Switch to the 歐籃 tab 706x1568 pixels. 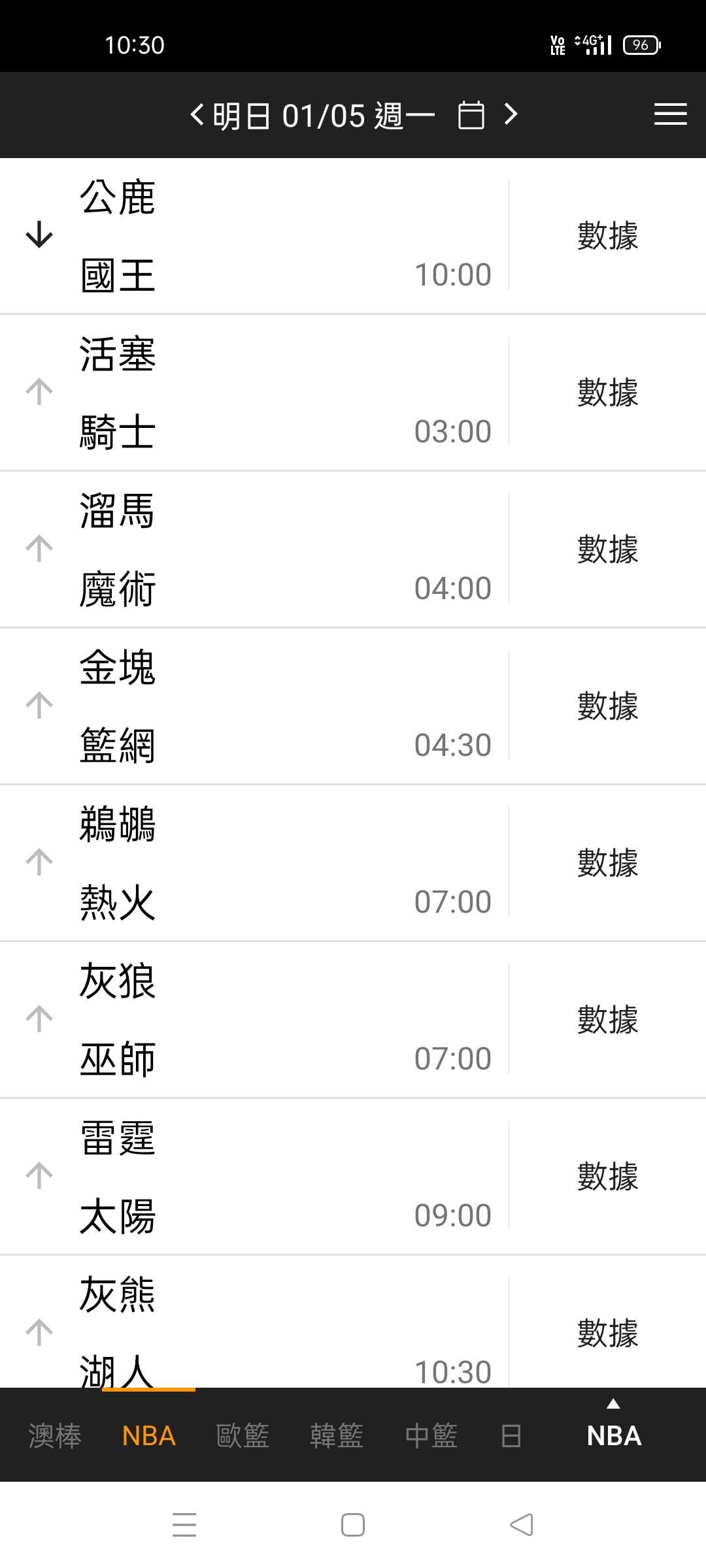point(243,1436)
